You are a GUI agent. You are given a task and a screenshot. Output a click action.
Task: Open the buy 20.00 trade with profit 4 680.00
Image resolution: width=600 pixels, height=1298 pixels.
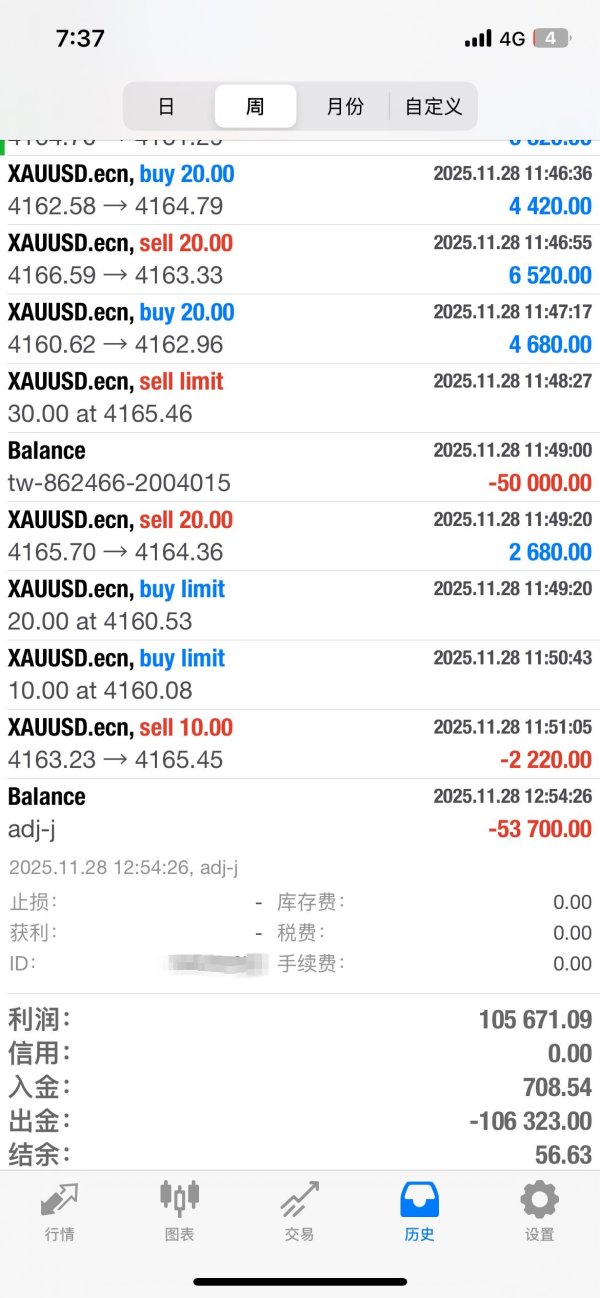pos(300,328)
